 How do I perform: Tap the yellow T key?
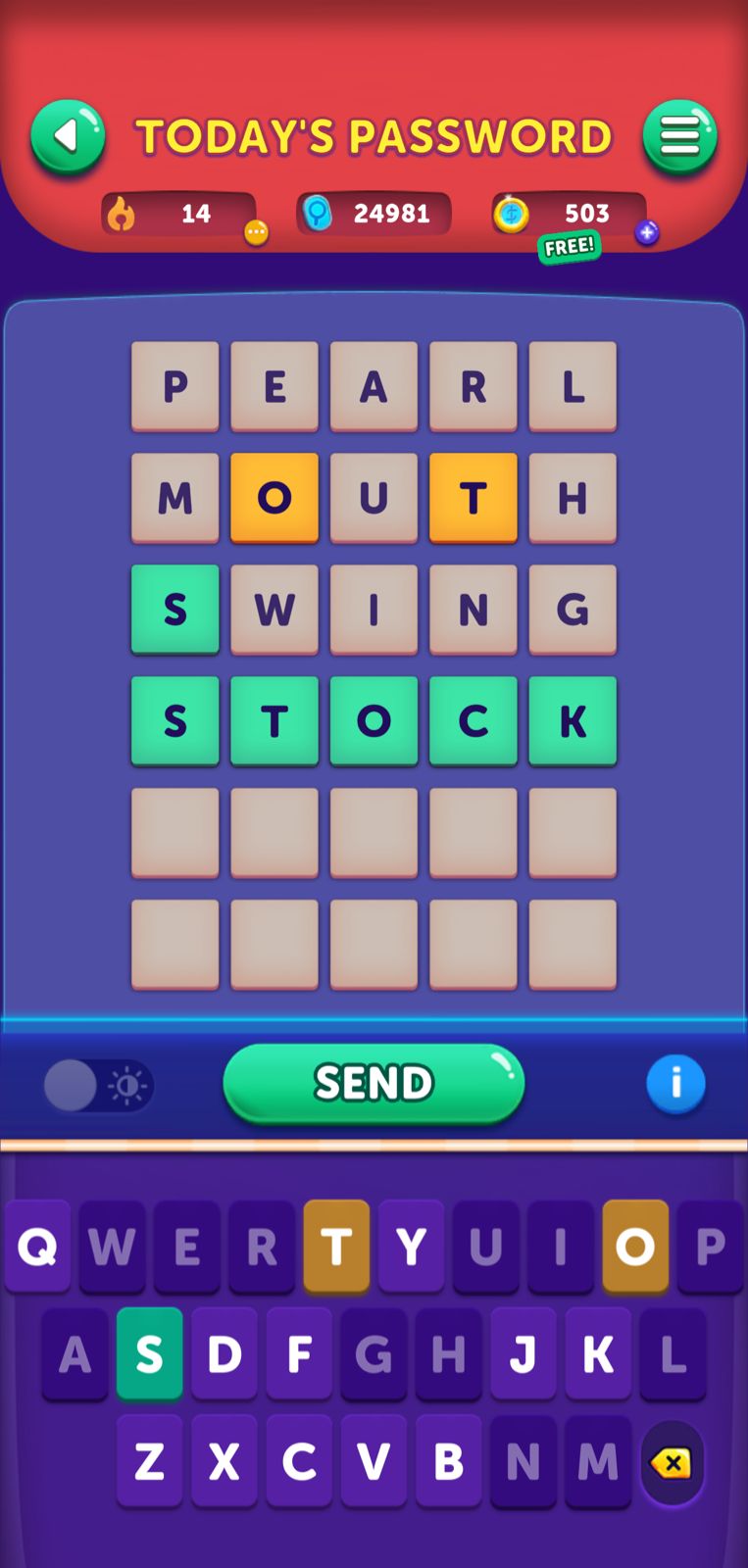click(336, 1247)
